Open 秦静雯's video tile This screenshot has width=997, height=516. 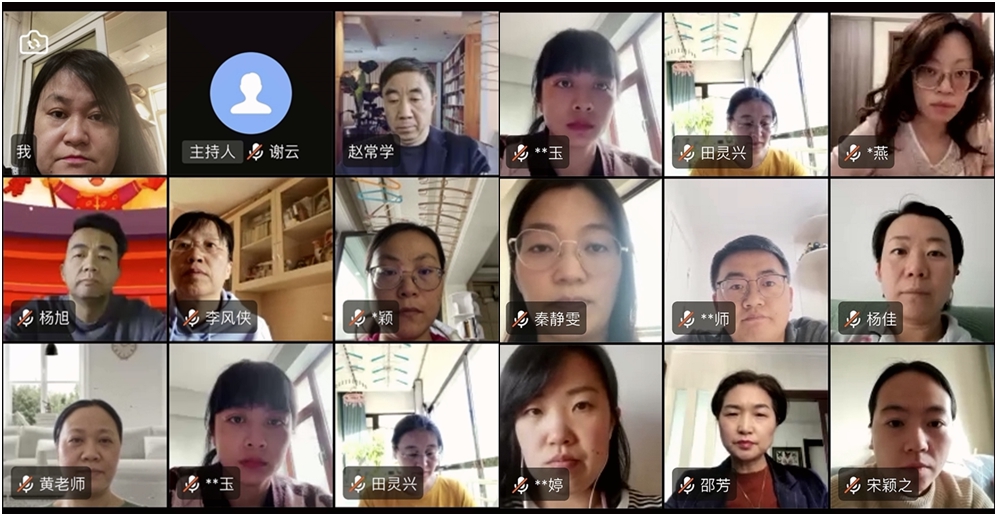pos(581,260)
